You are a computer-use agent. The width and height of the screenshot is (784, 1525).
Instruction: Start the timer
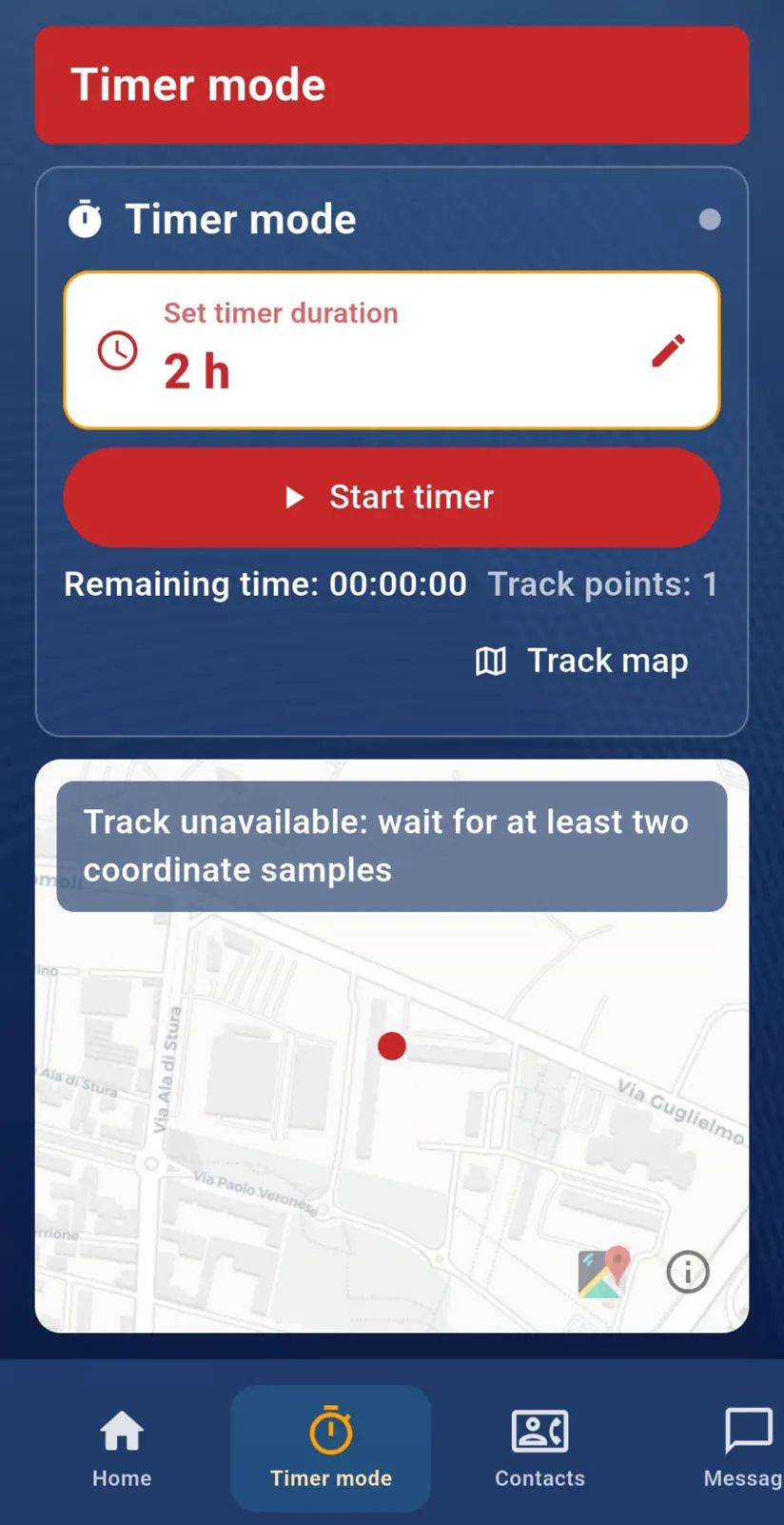pos(391,497)
